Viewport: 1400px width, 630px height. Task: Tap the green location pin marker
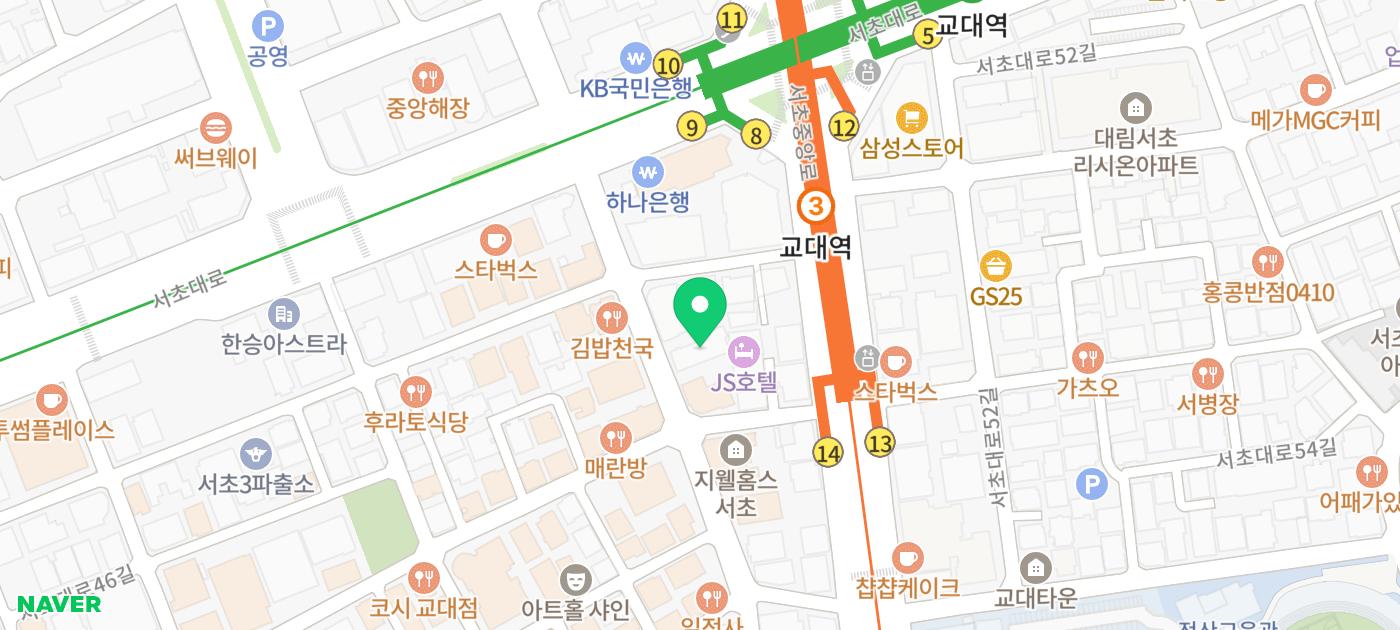pyautogui.click(x=700, y=310)
